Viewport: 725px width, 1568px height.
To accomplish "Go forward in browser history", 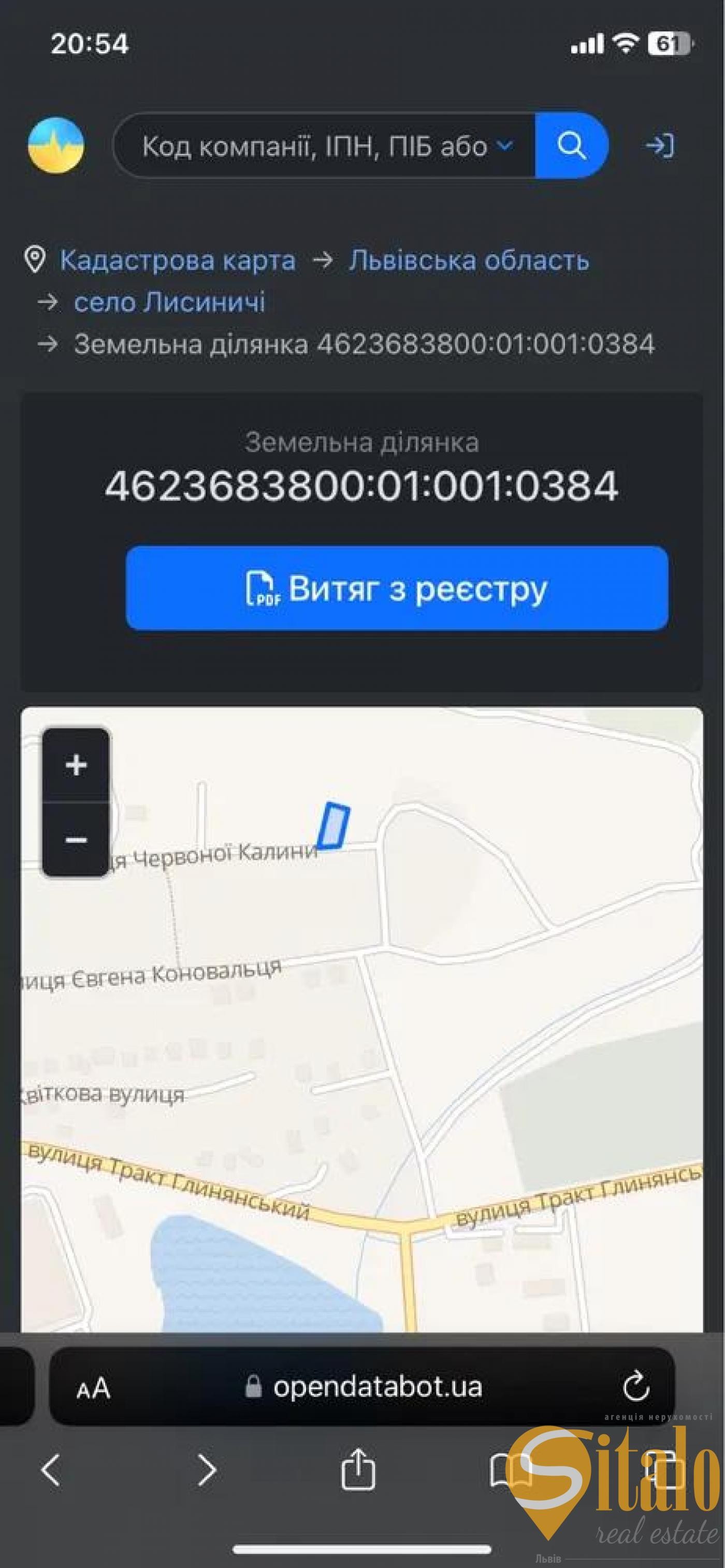I will coord(207,1471).
